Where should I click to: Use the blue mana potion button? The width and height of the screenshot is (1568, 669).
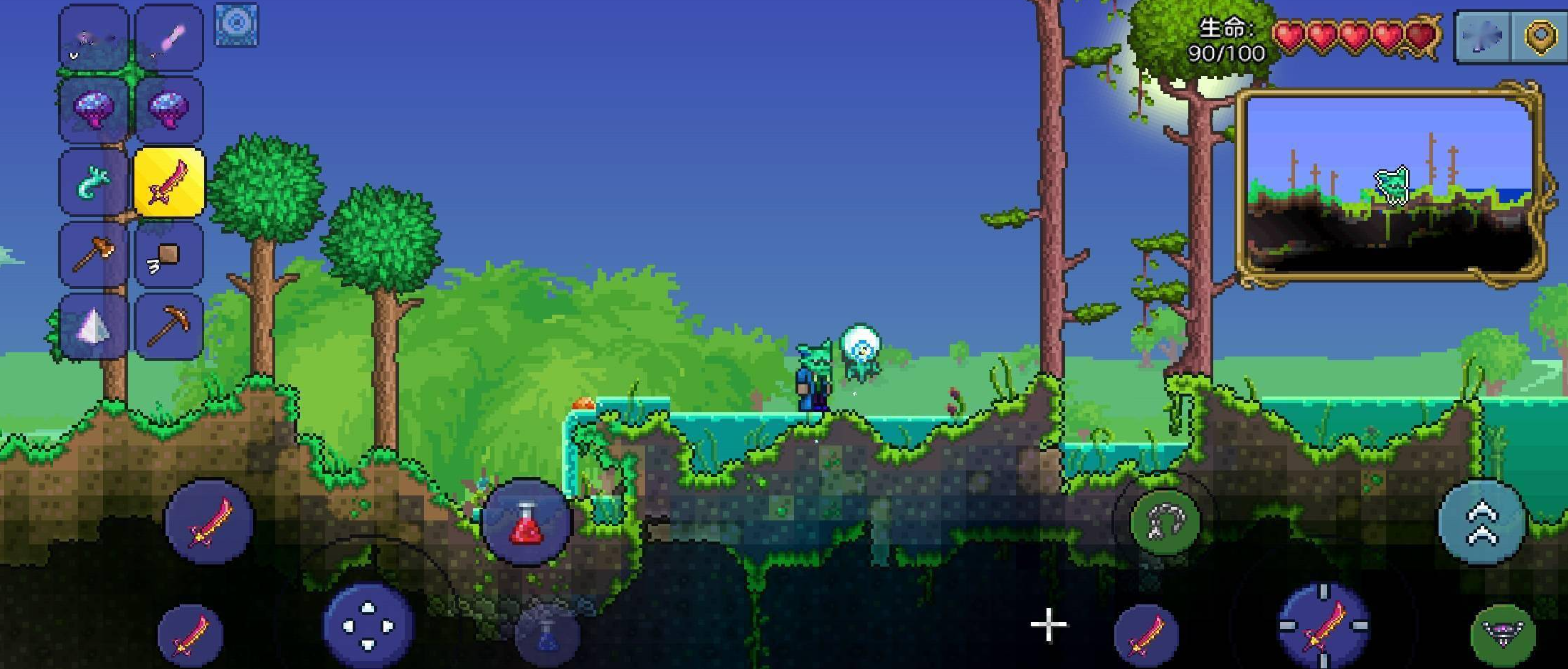pos(546,633)
